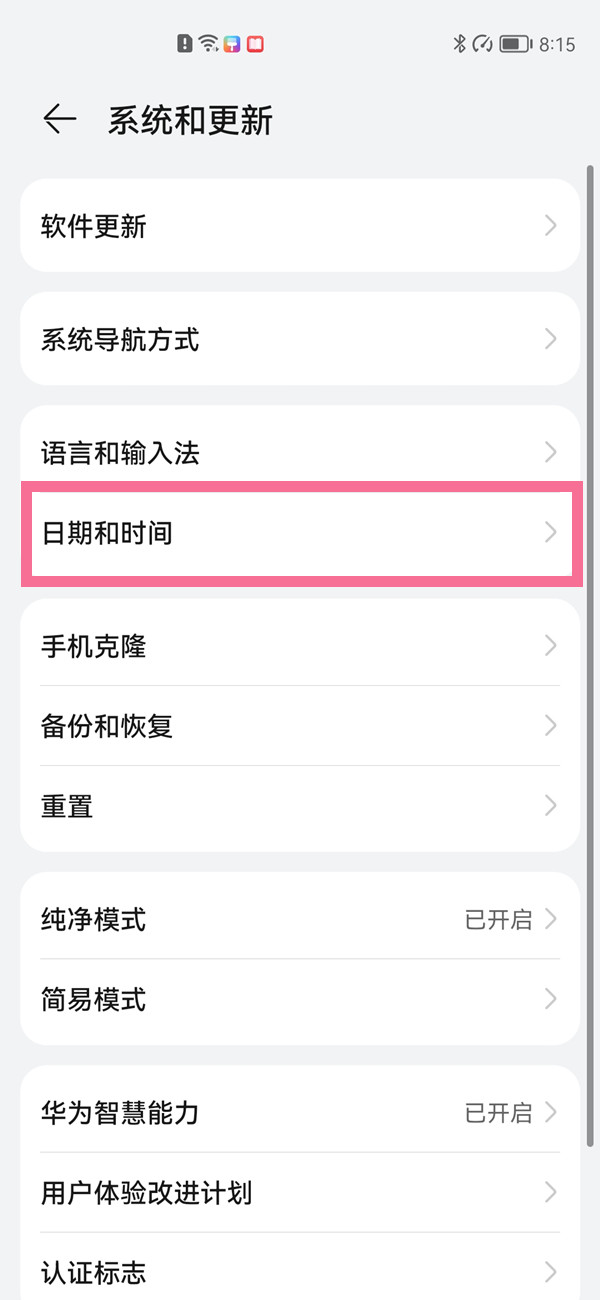Open 语言和输入法 settings
Viewport: 600px width, 1300px height.
pyautogui.click(x=300, y=453)
